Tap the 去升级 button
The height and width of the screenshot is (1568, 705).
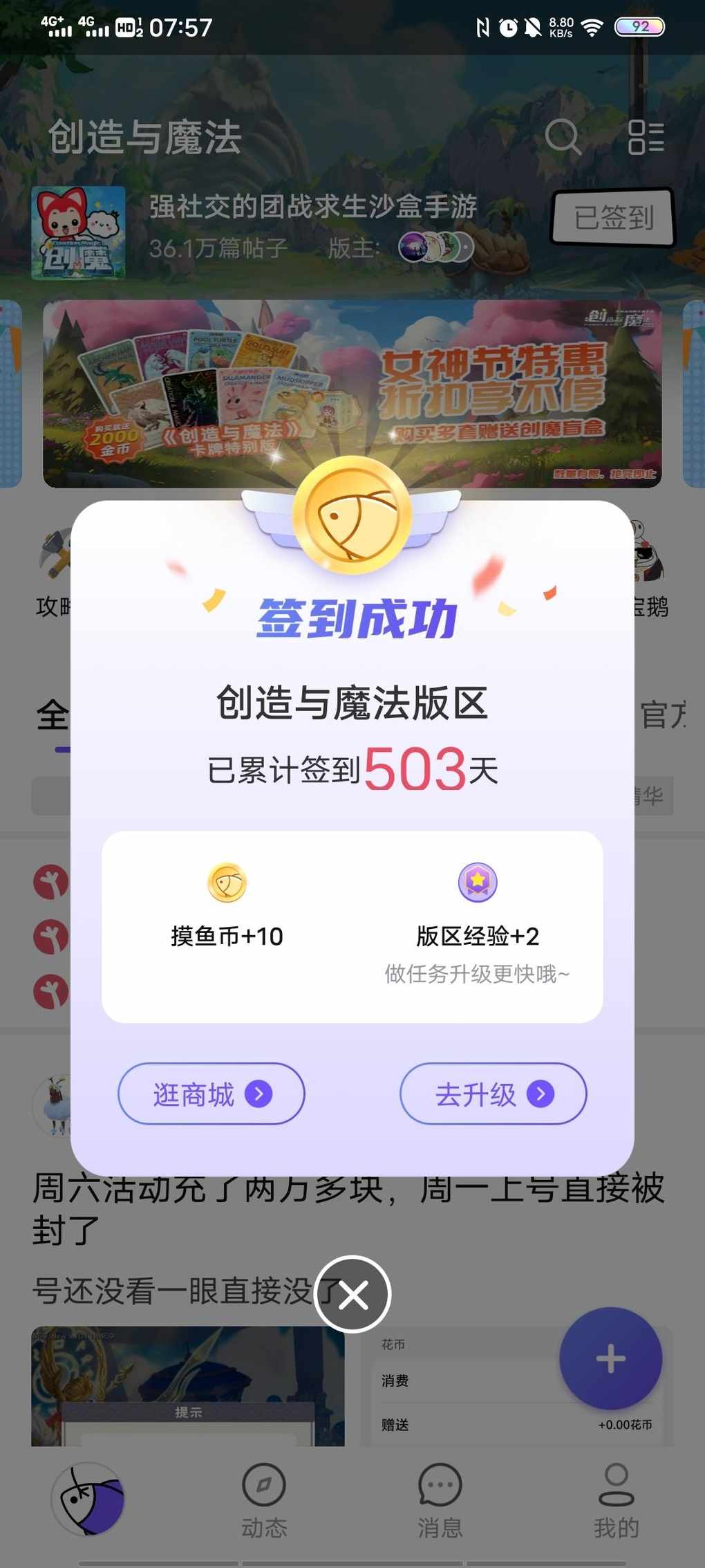pos(493,1094)
